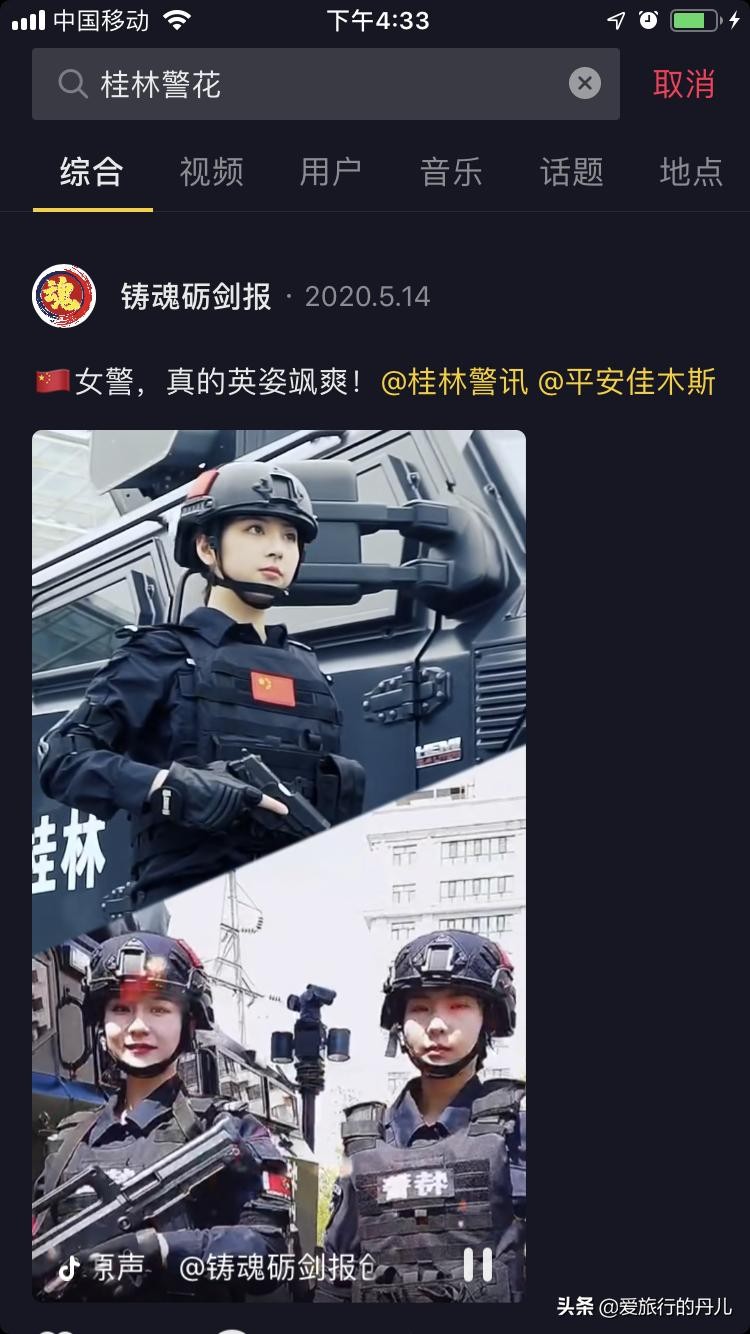Select the 话题 tab

(x=571, y=172)
